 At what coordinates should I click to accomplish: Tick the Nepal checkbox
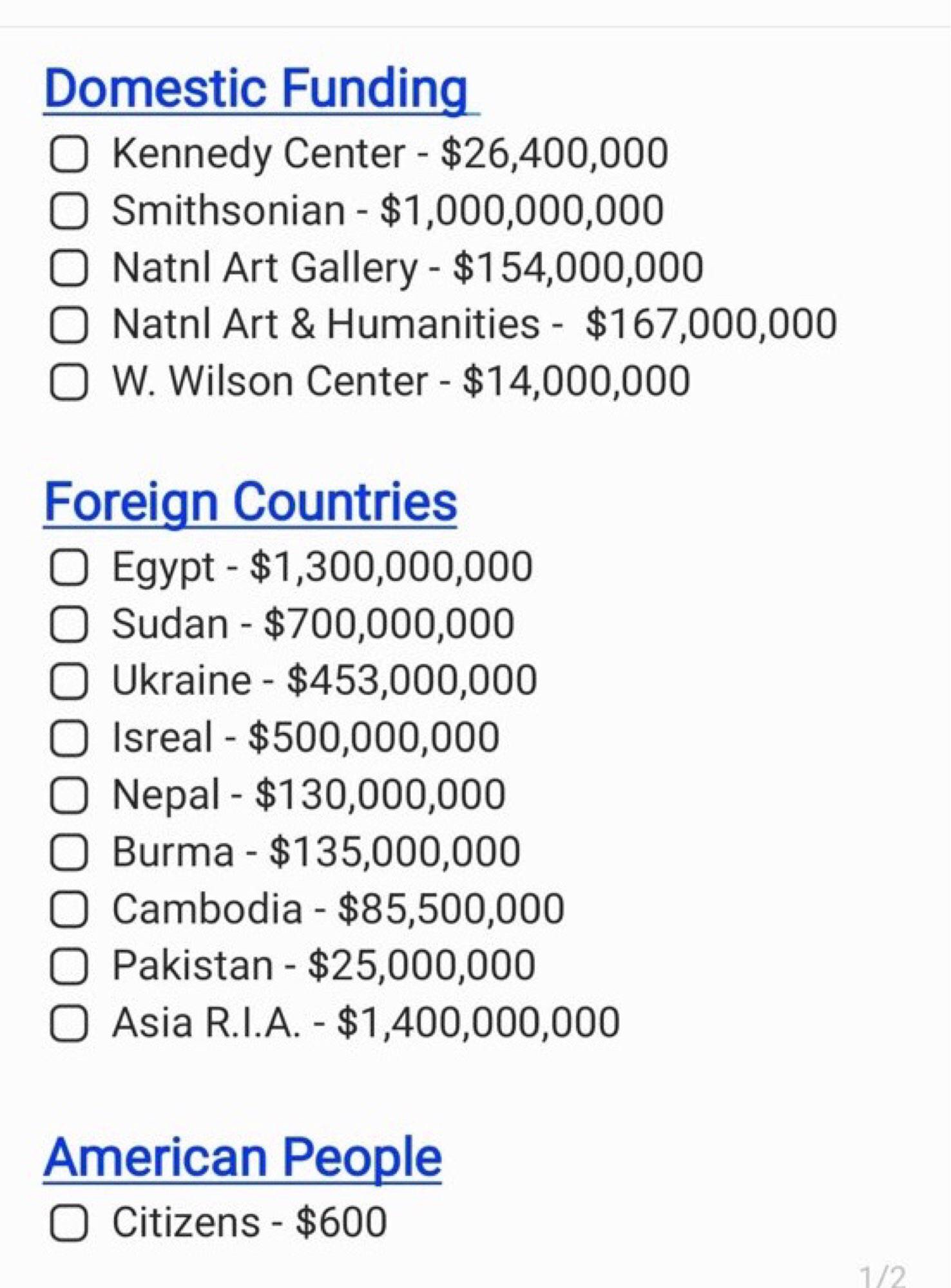click(x=69, y=795)
